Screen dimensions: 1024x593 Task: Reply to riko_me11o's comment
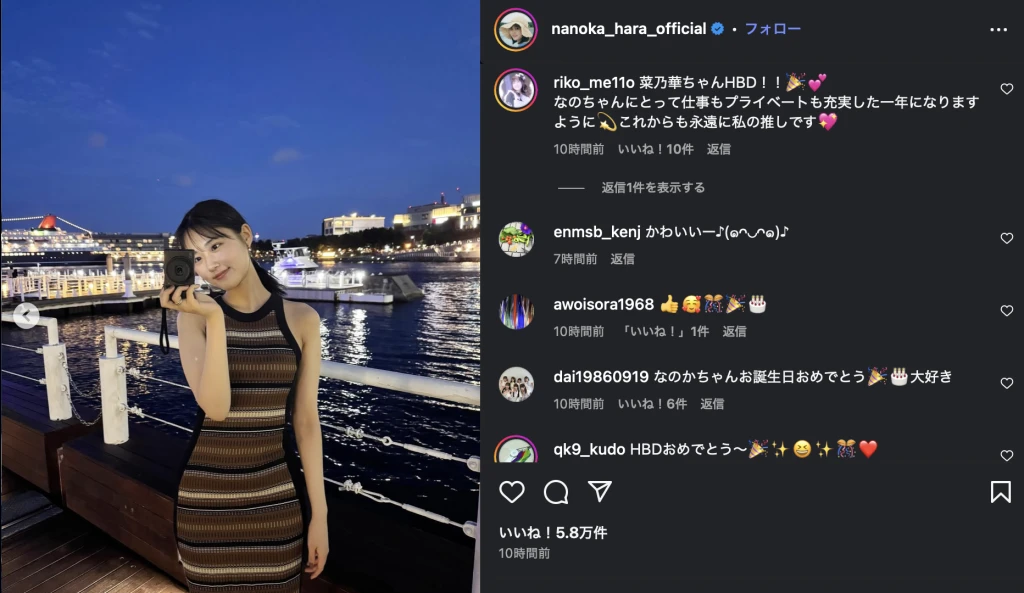point(719,149)
